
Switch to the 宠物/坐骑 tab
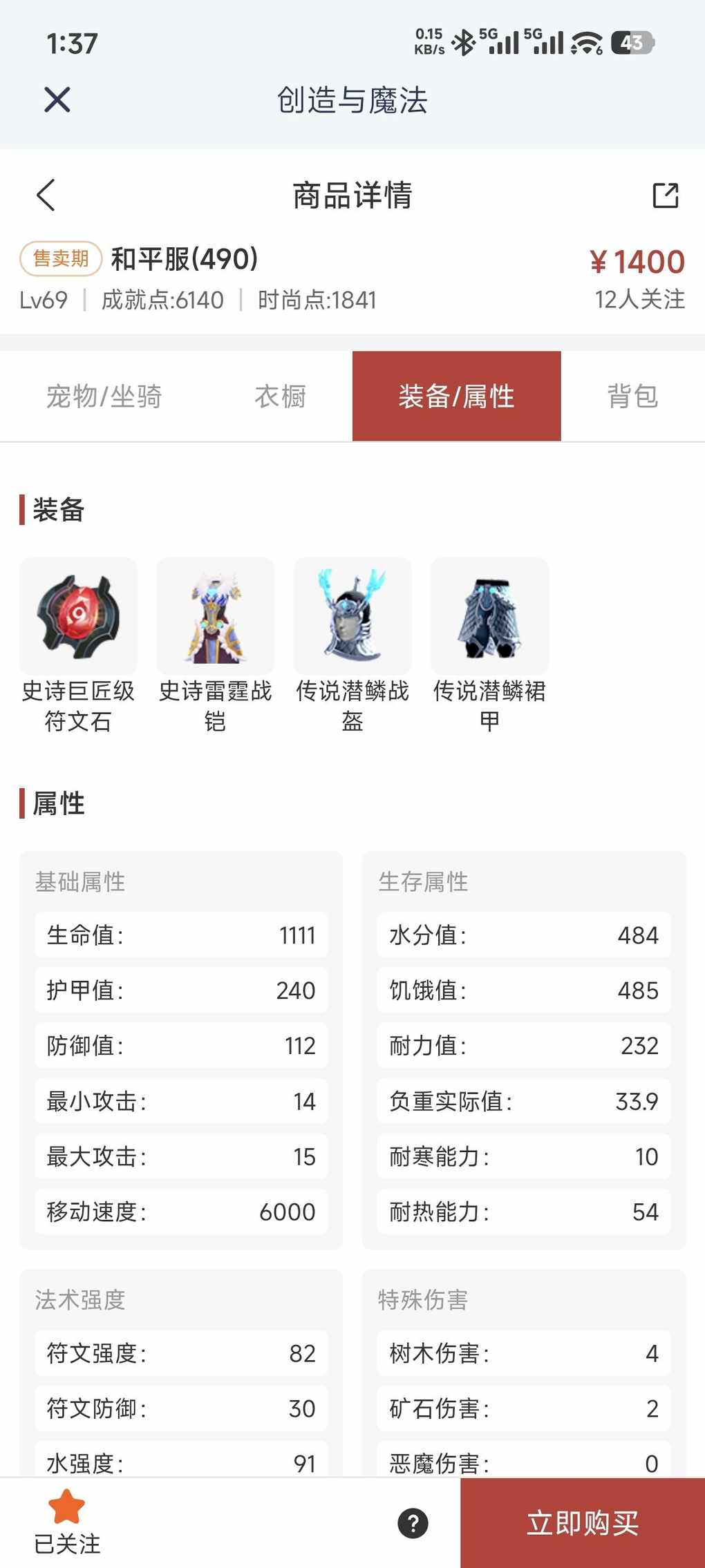[104, 396]
